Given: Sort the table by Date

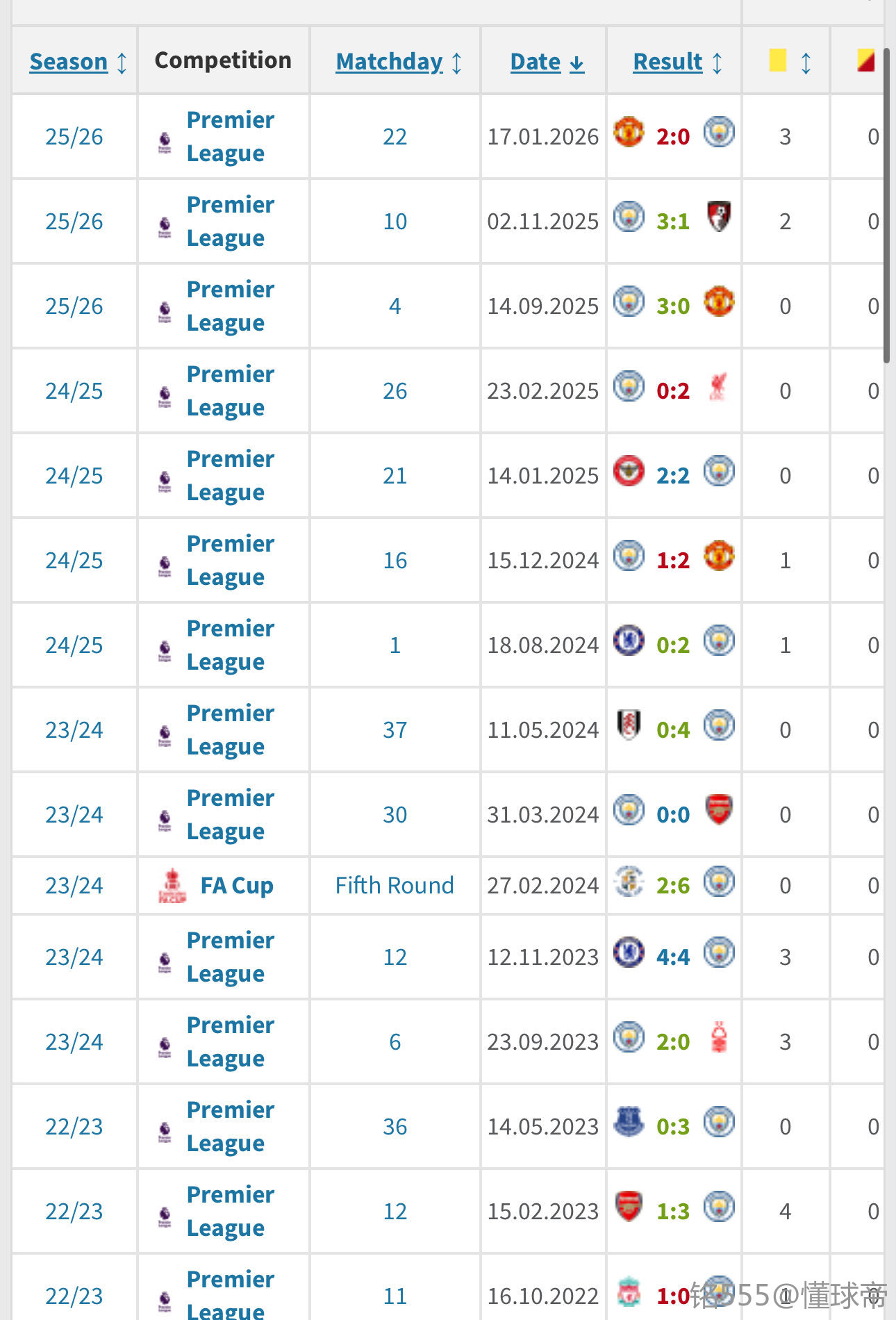Looking at the screenshot, I should click(x=536, y=62).
